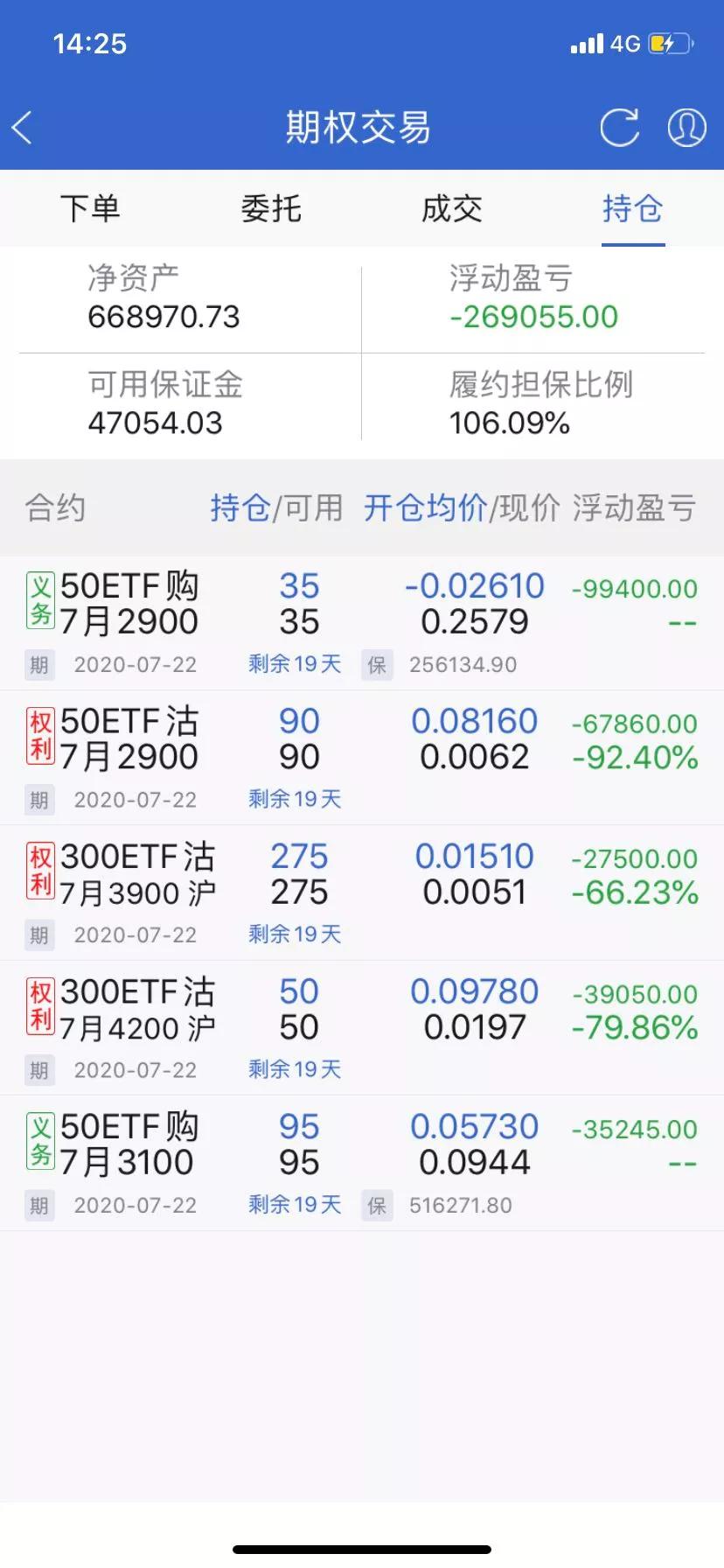Open the account profile icon
724x1568 pixels.
[686, 127]
